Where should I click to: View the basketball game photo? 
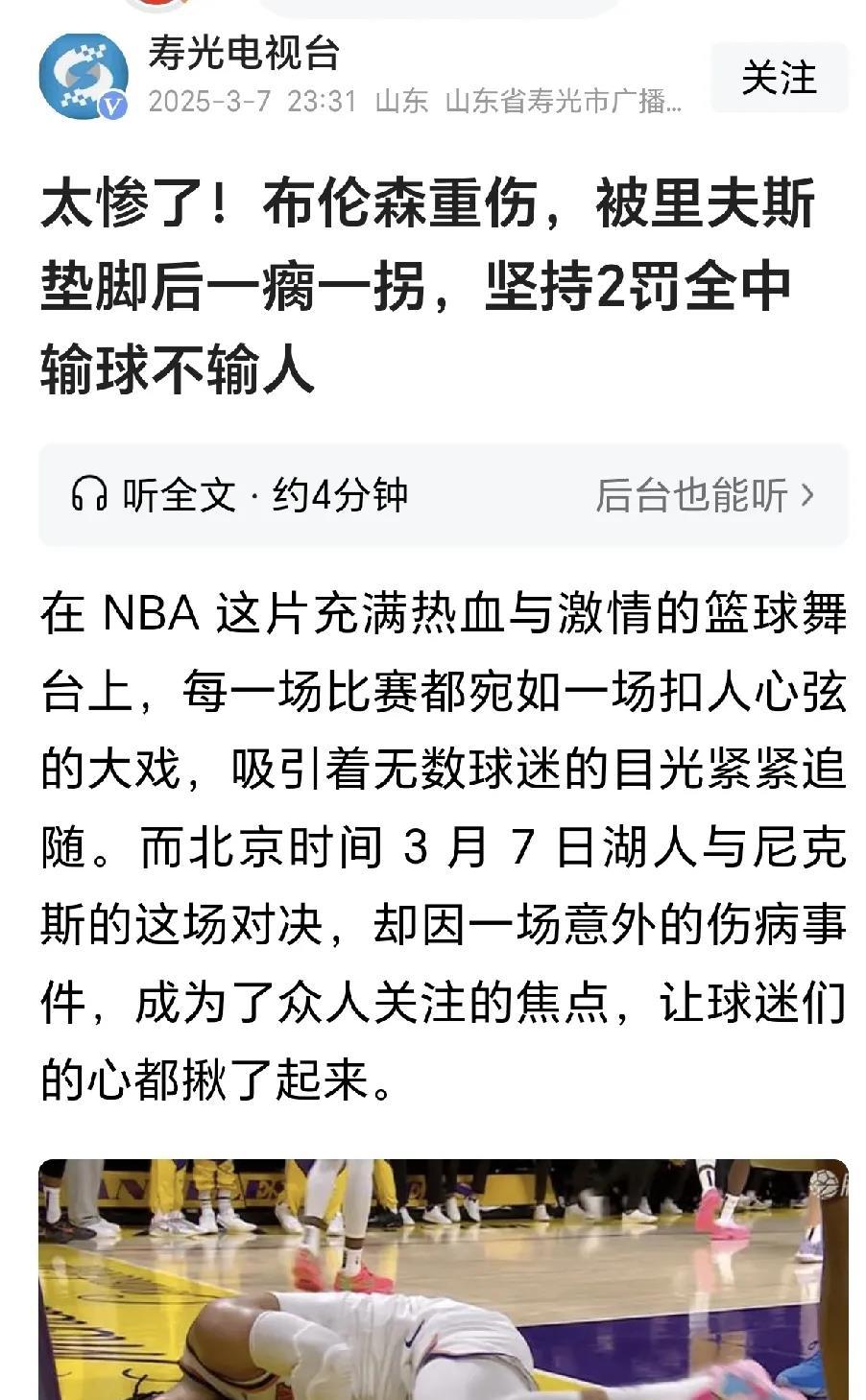click(443, 1279)
